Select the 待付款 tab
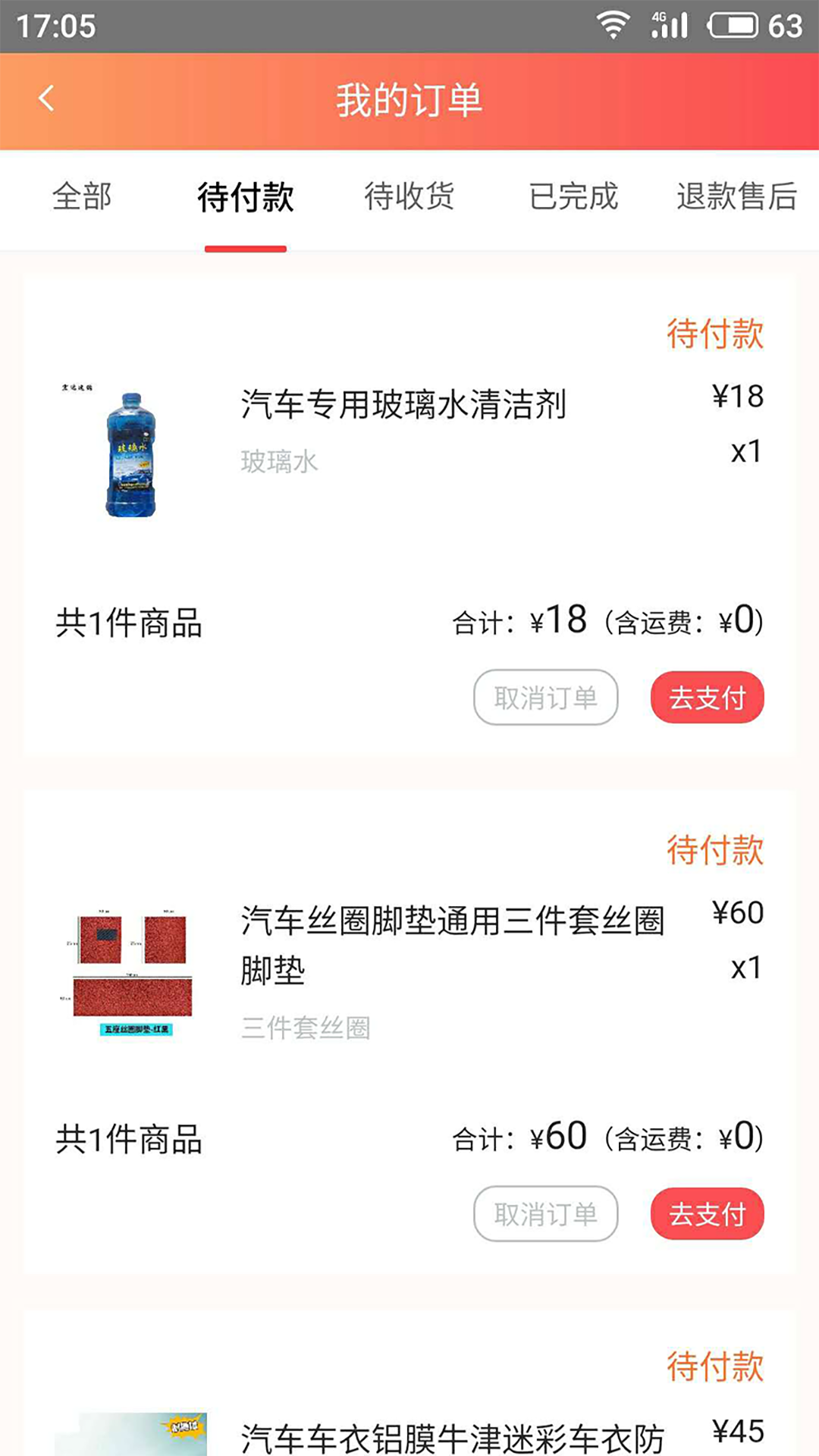819x1456 pixels. (x=245, y=197)
